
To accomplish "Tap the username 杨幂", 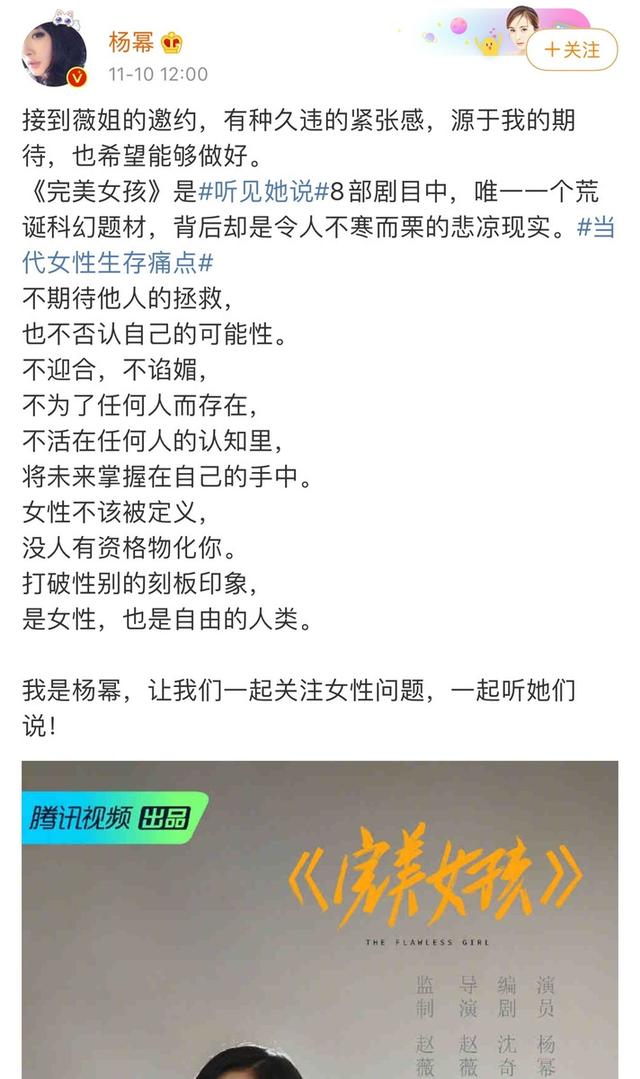I will [130, 43].
